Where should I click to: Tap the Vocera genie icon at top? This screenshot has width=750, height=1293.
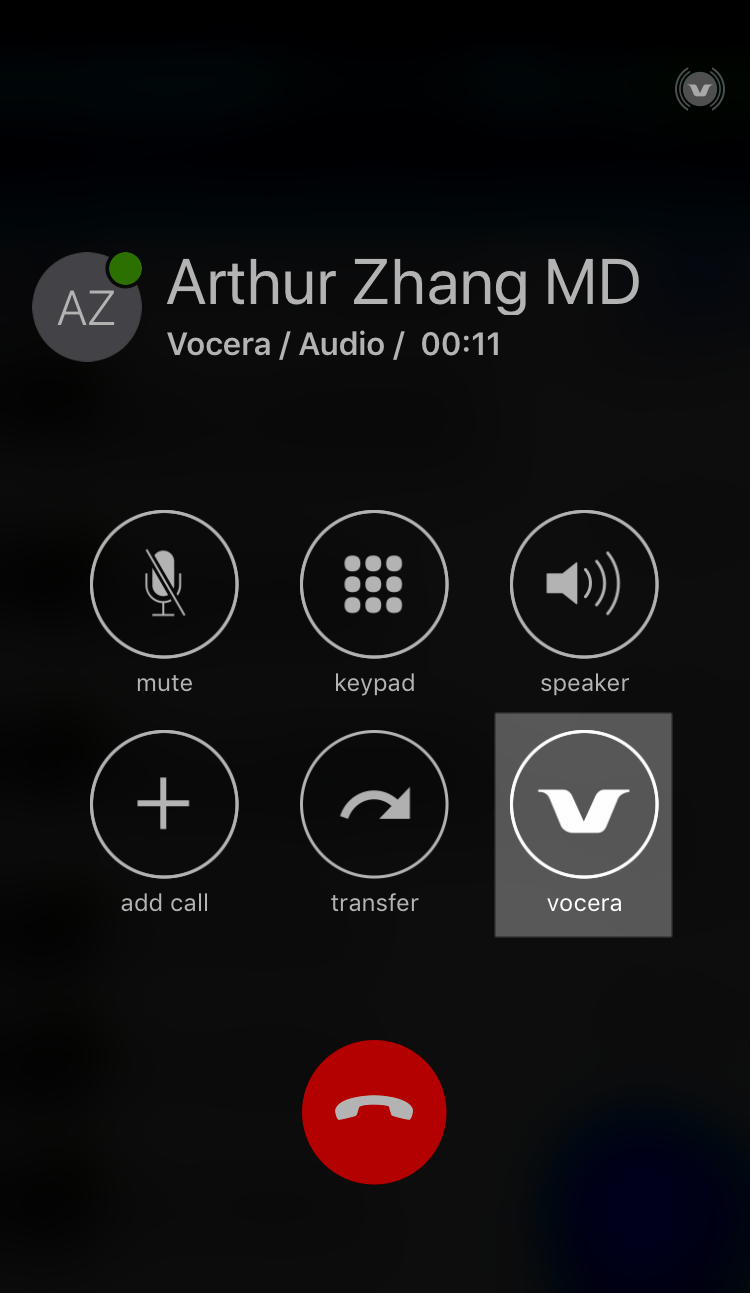pos(700,90)
